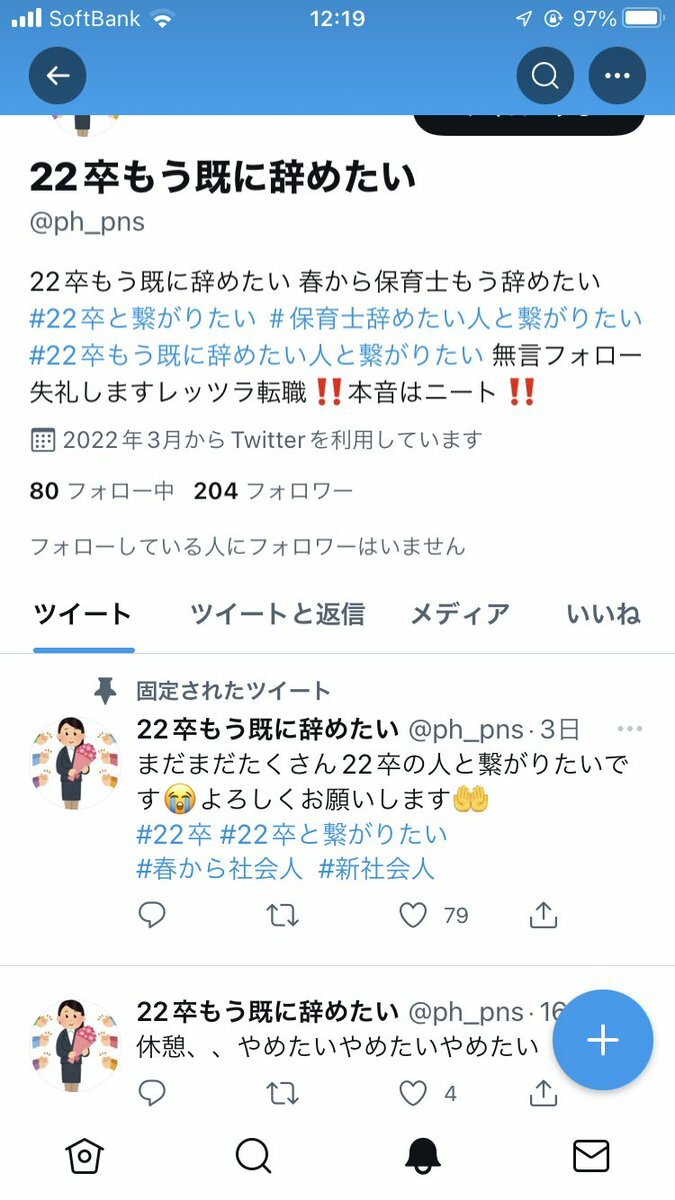Search this profile's tweets
Image resolution: width=675 pixels, height=1200 pixels.
[x=545, y=76]
